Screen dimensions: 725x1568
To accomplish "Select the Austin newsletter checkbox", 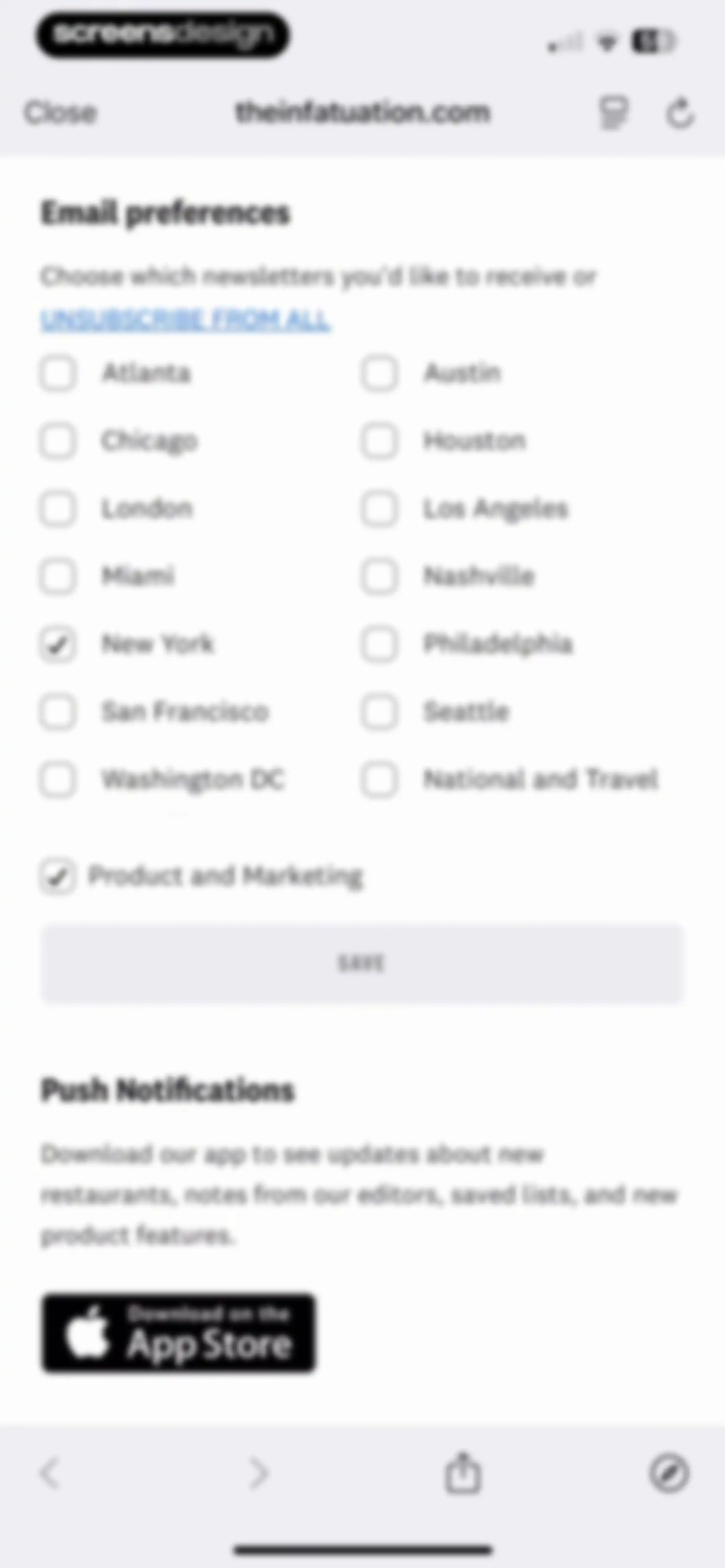I will click(379, 372).
